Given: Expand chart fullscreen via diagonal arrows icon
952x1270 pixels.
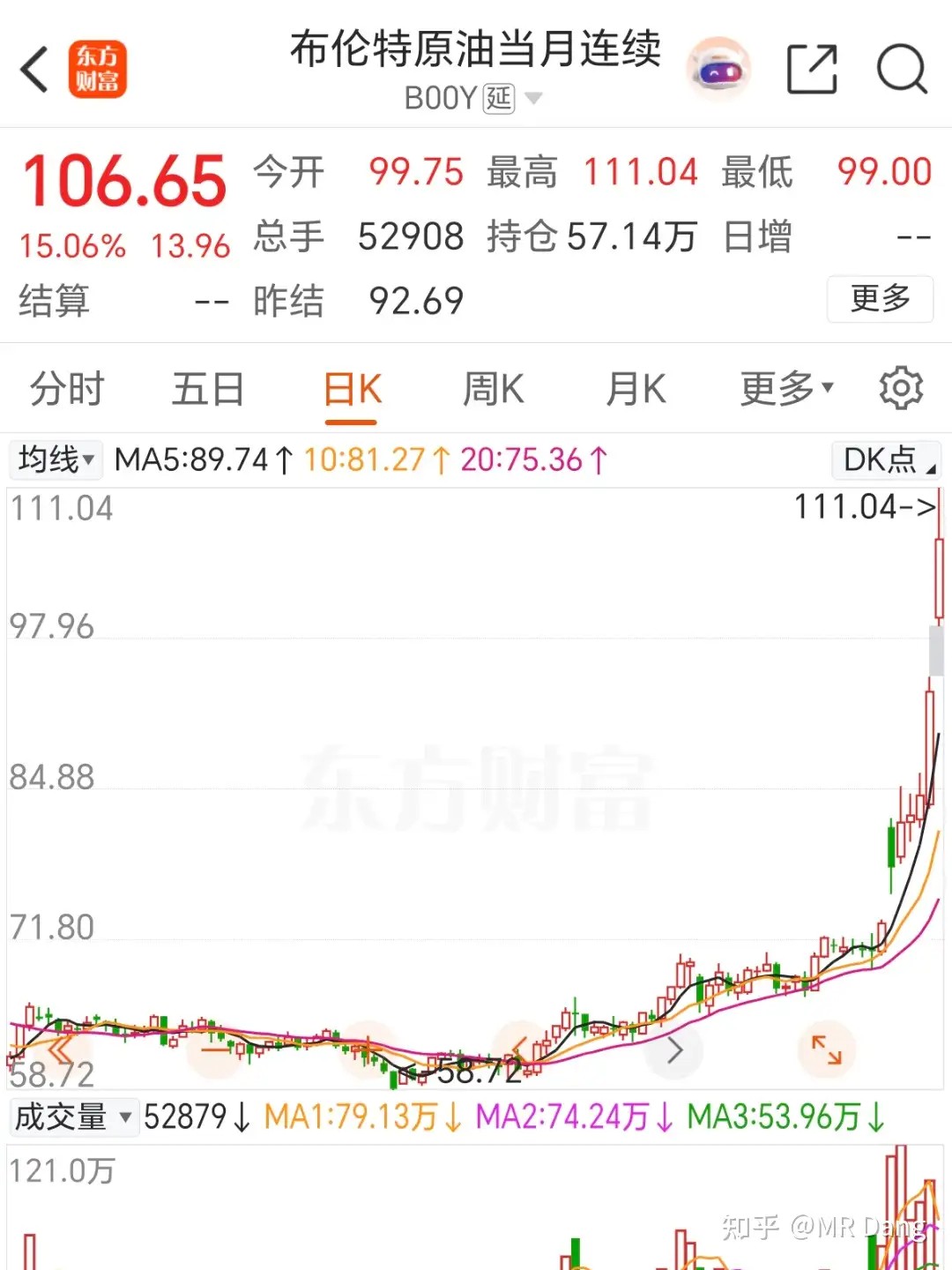Looking at the screenshot, I should (825, 1050).
